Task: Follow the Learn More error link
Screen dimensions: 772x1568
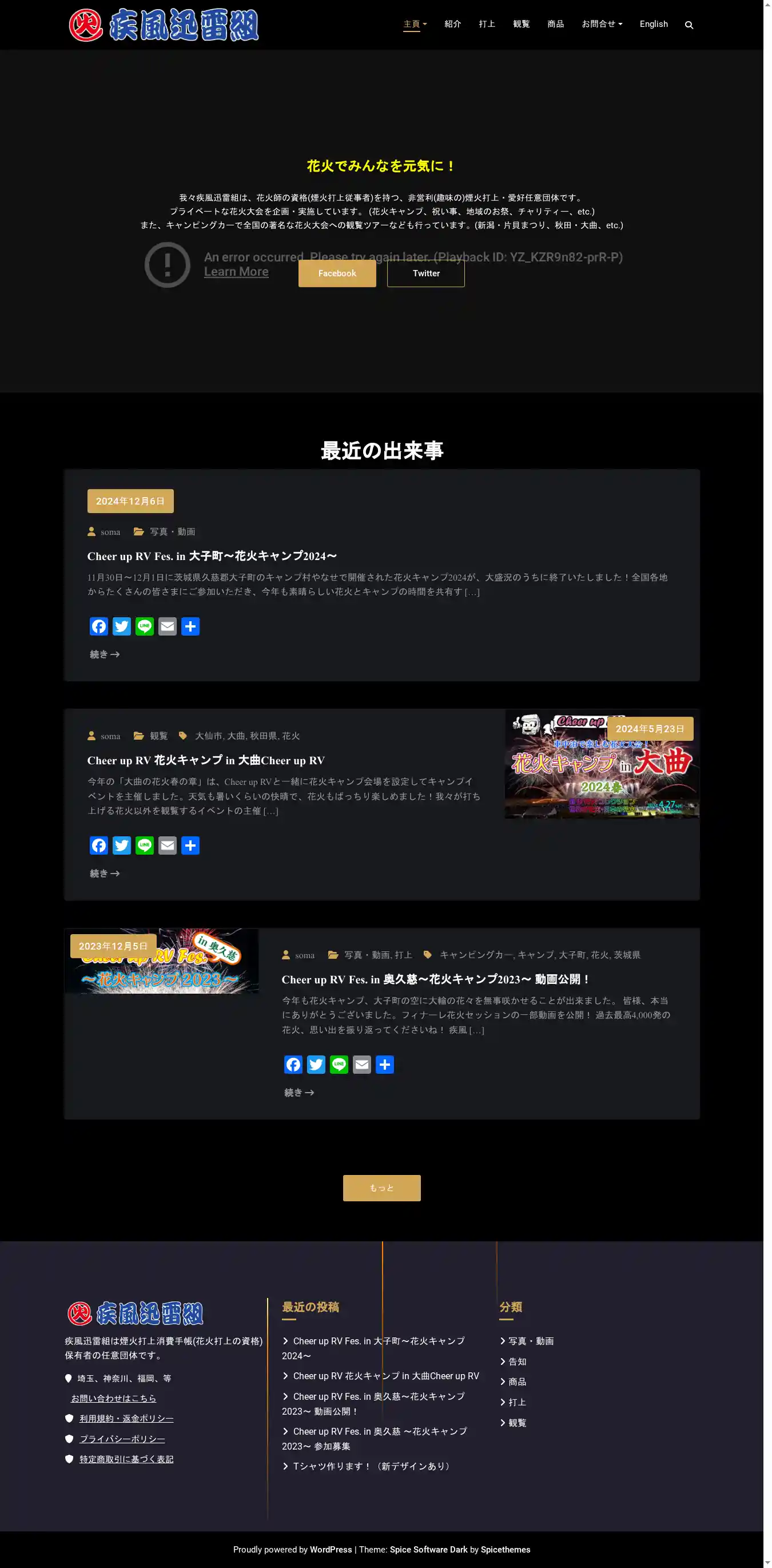Action: (236, 272)
